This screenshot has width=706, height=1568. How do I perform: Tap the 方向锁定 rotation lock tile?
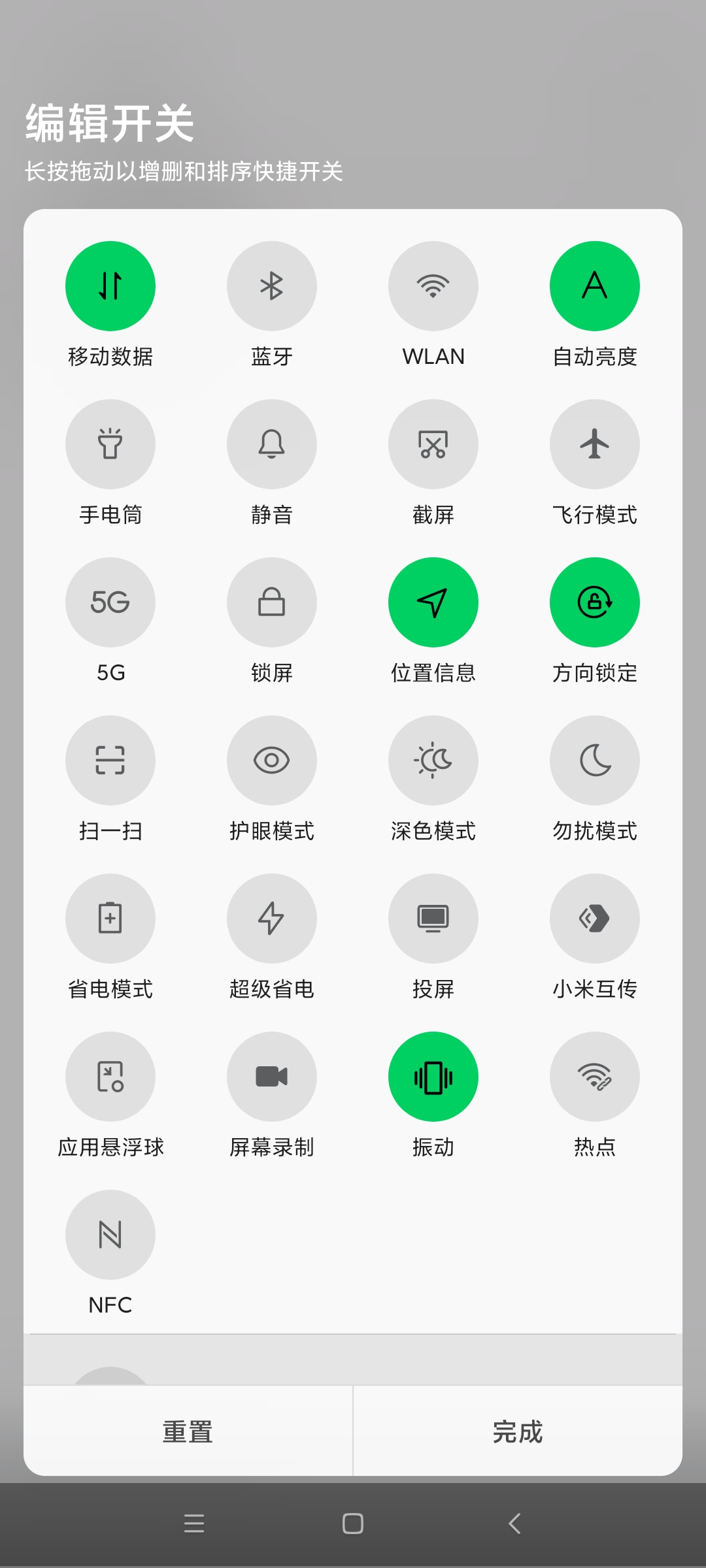[595, 602]
